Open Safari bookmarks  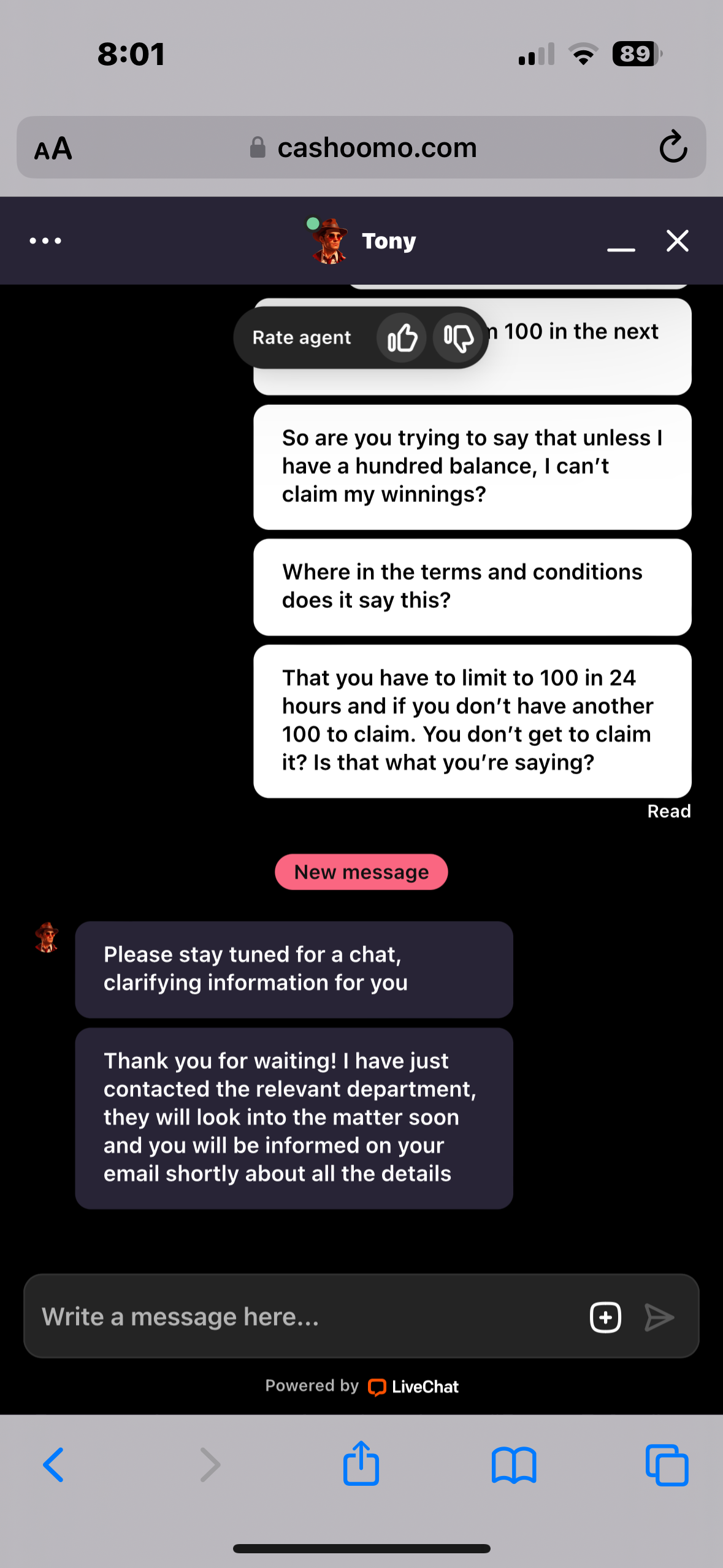point(514,1465)
